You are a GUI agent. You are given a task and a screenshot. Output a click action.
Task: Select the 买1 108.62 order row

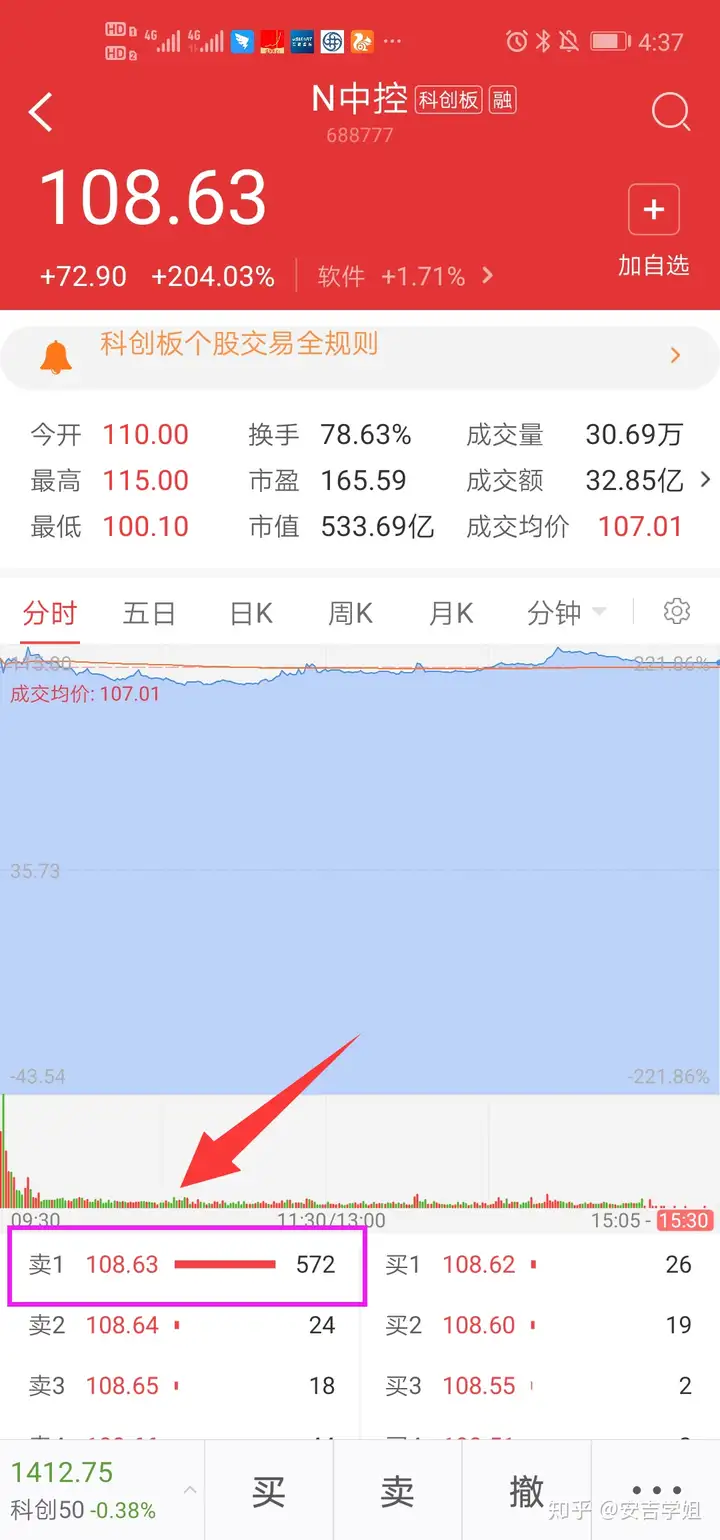tap(540, 1264)
